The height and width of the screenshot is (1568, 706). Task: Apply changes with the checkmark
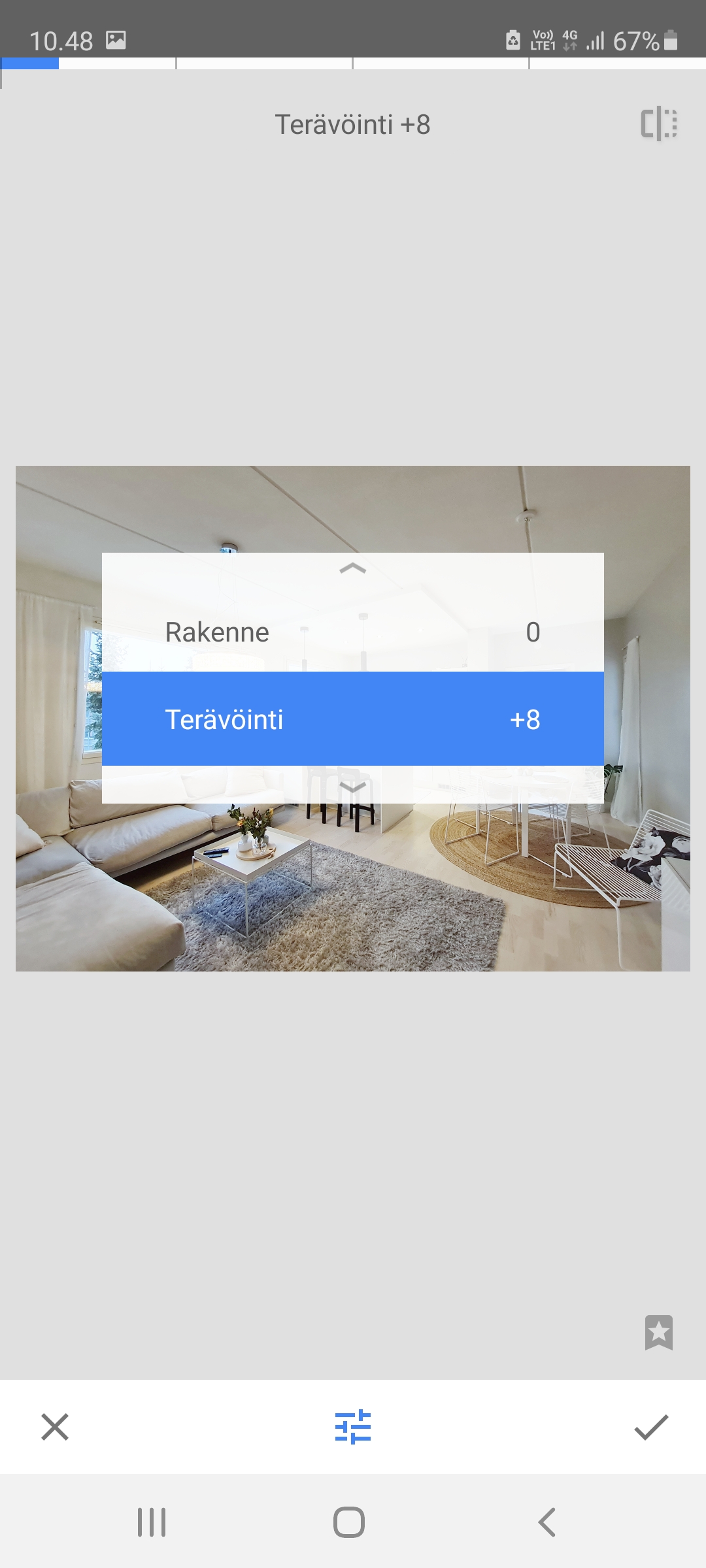point(651,1427)
